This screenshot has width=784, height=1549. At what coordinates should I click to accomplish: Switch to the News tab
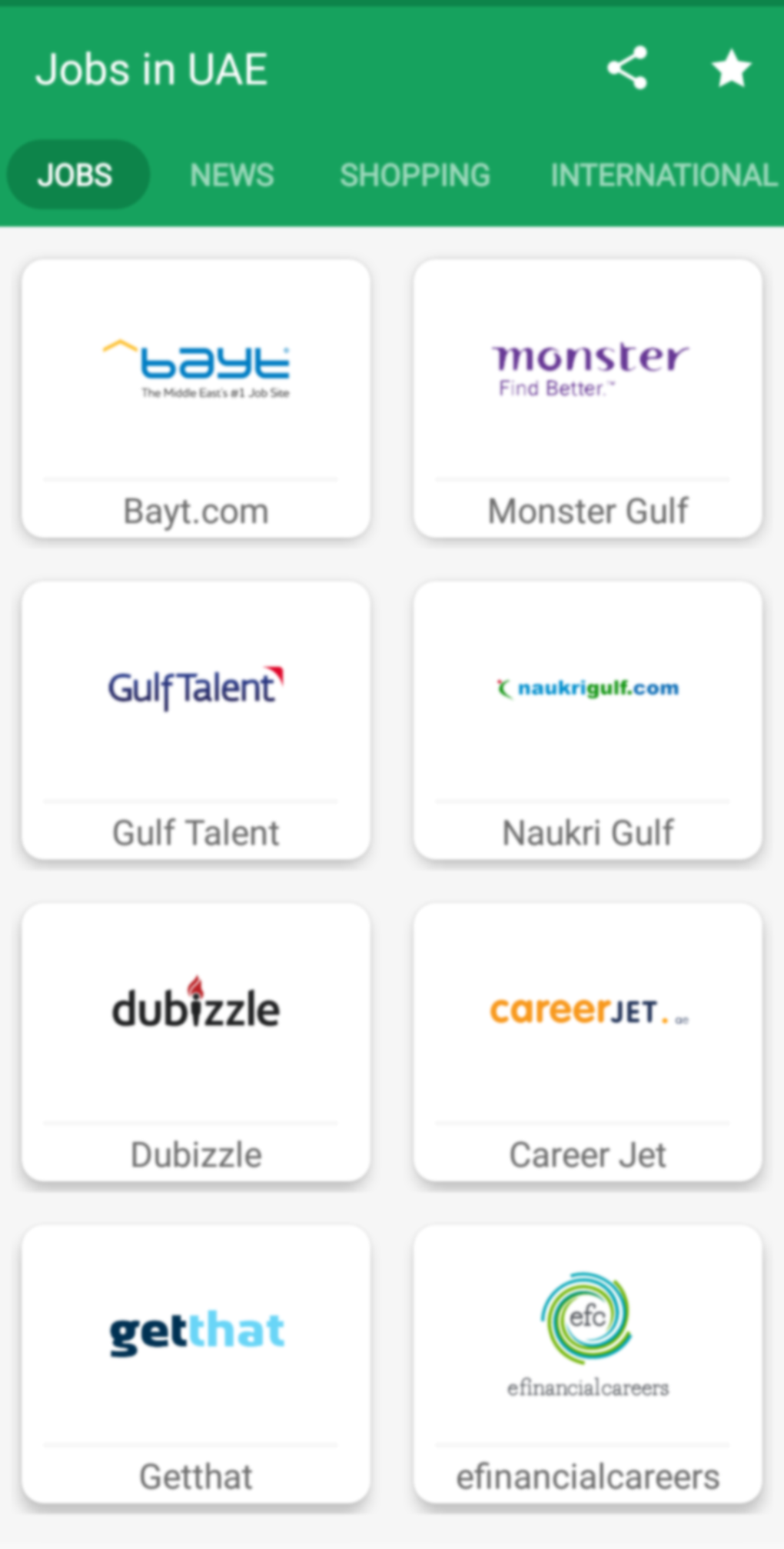point(232,175)
